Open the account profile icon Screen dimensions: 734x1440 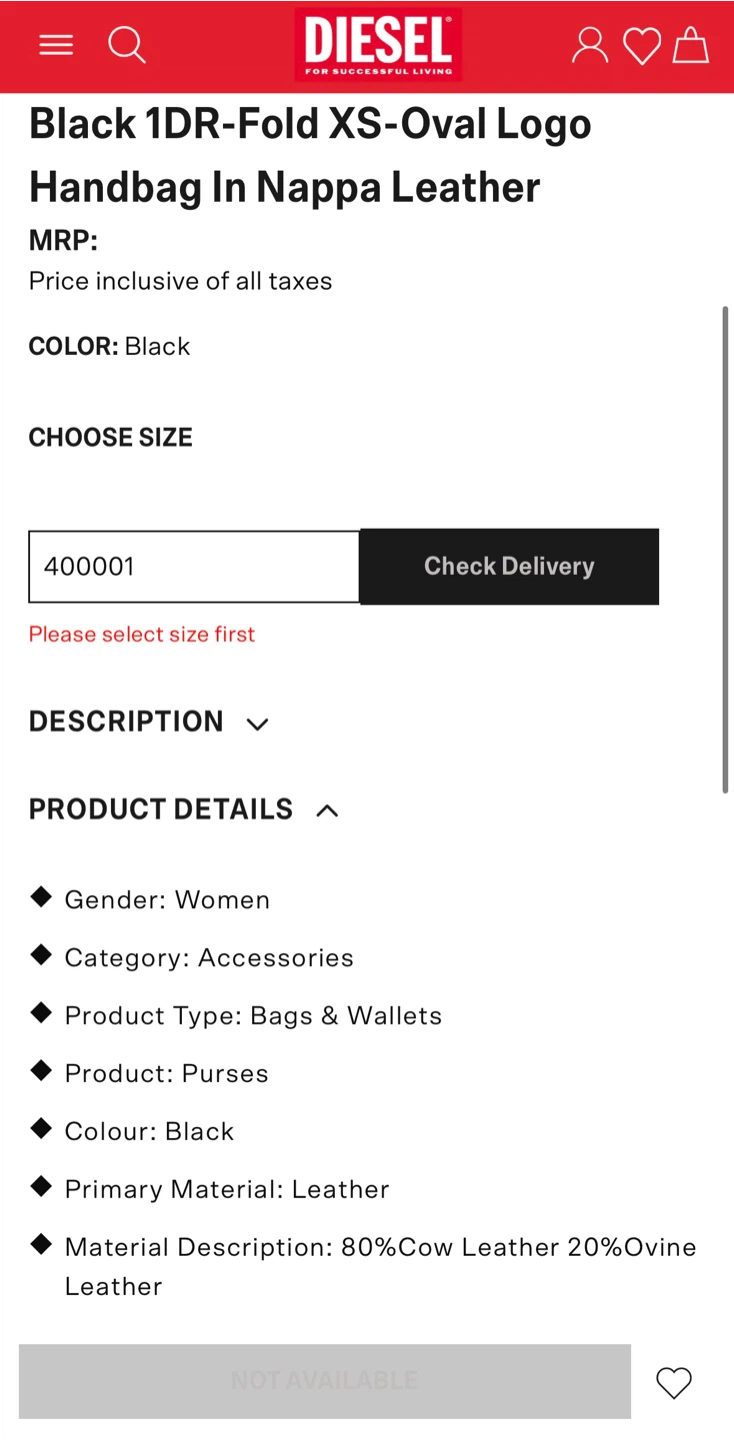[x=590, y=45]
